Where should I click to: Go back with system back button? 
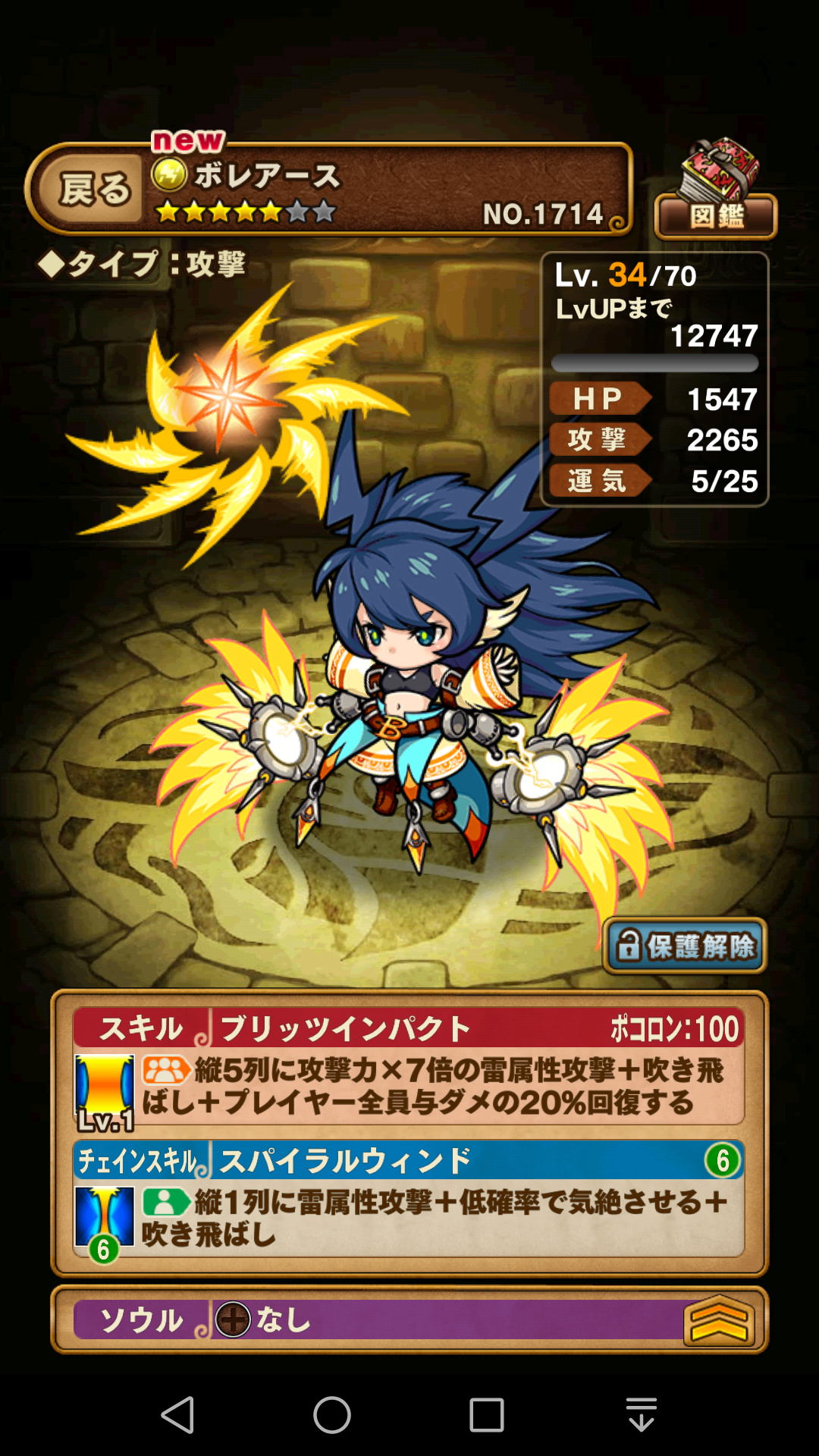[179, 1415]
